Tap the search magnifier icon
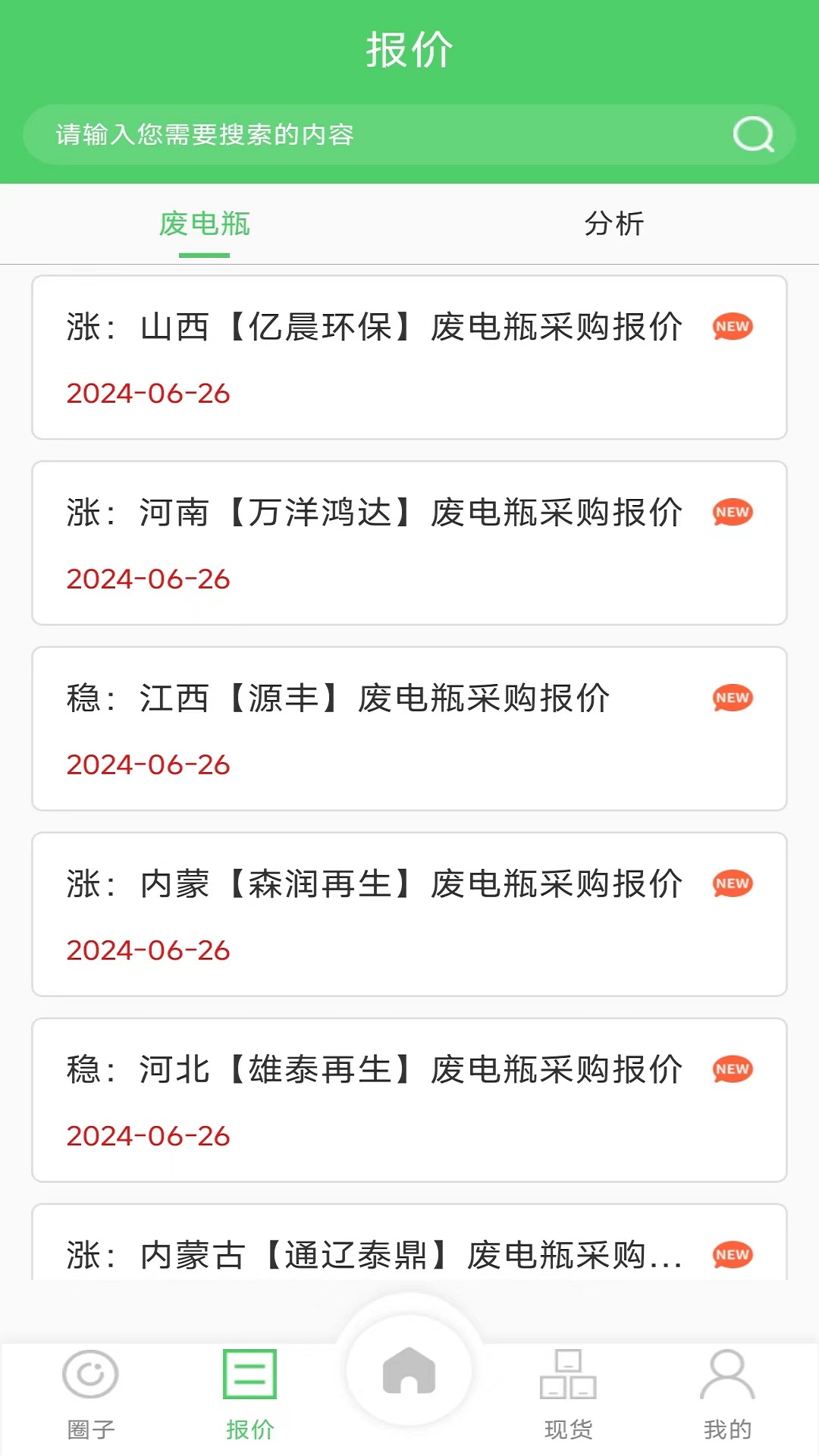 pyautogui.click(x=753, y=135)
